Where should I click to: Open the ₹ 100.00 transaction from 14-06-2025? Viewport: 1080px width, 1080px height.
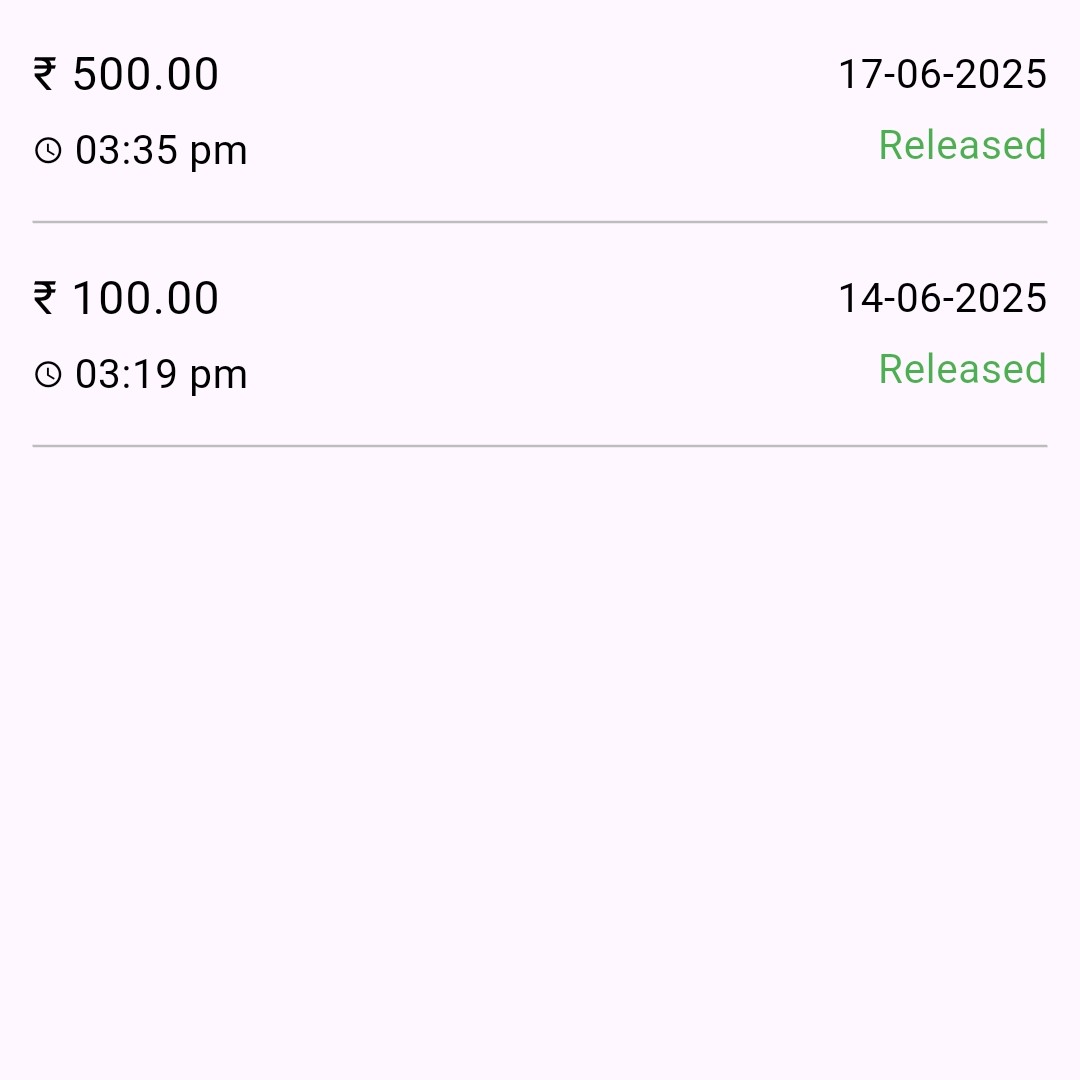point(540,334)
